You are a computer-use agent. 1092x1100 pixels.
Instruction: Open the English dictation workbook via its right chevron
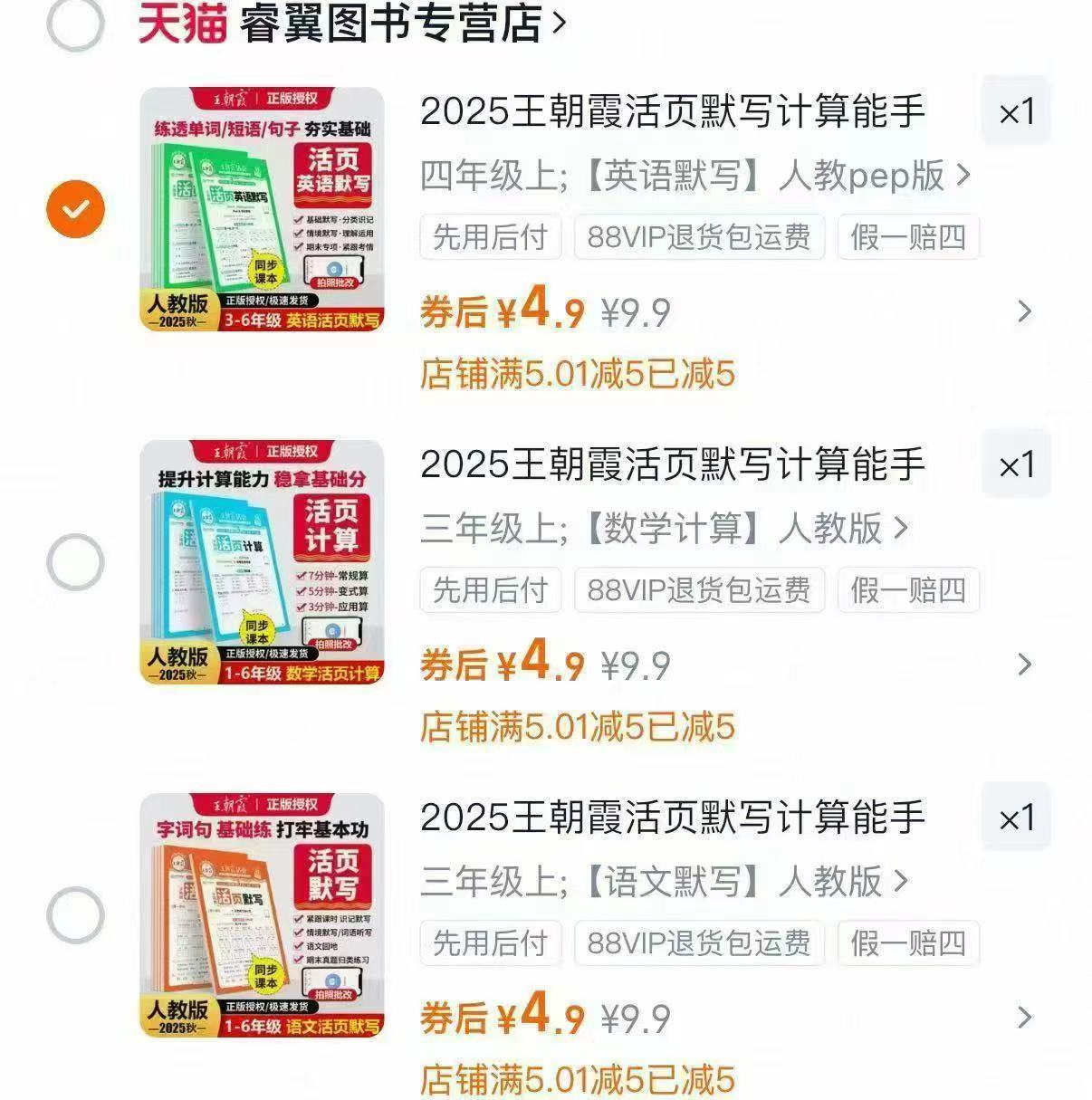click(1024, 311)
